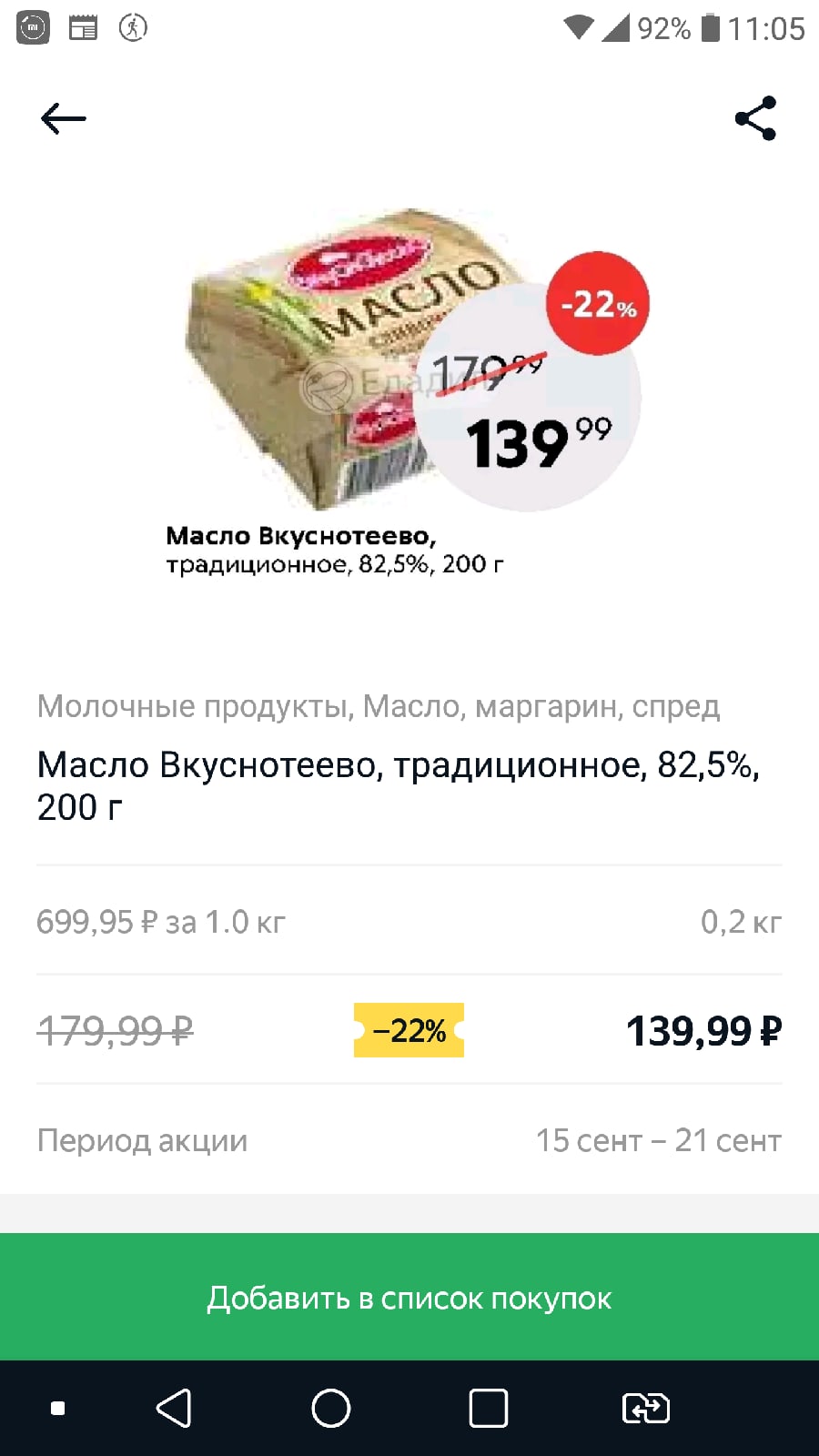819x1456 pixels.
Task: Tap the system home button
Action: [x=331, y=1409]
